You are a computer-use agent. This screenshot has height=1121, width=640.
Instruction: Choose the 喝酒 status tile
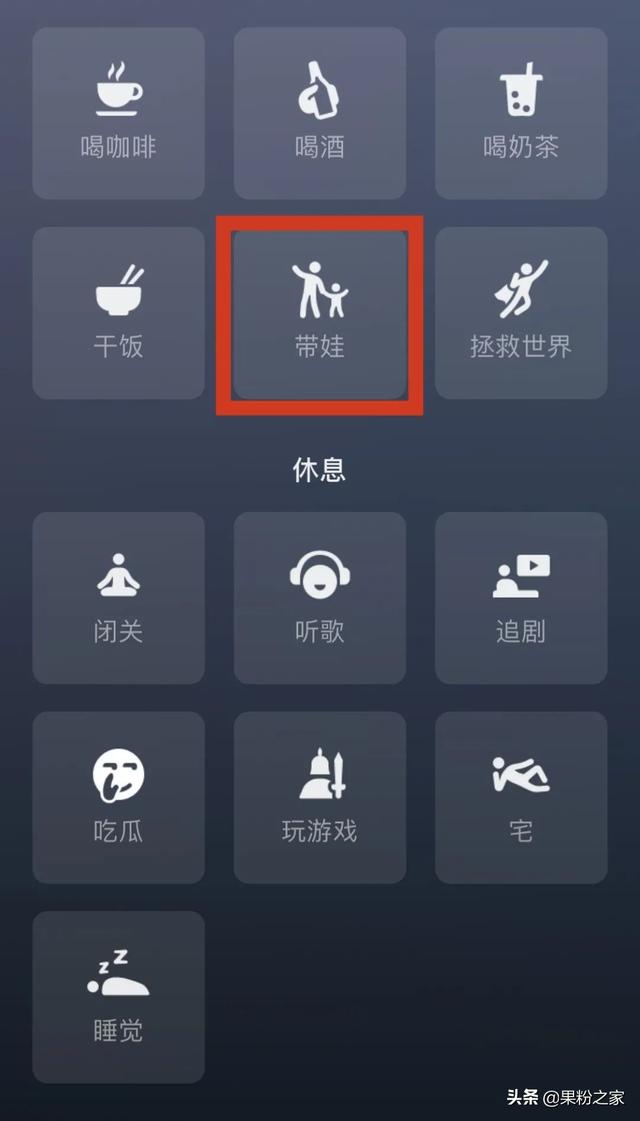coord(320,113)
